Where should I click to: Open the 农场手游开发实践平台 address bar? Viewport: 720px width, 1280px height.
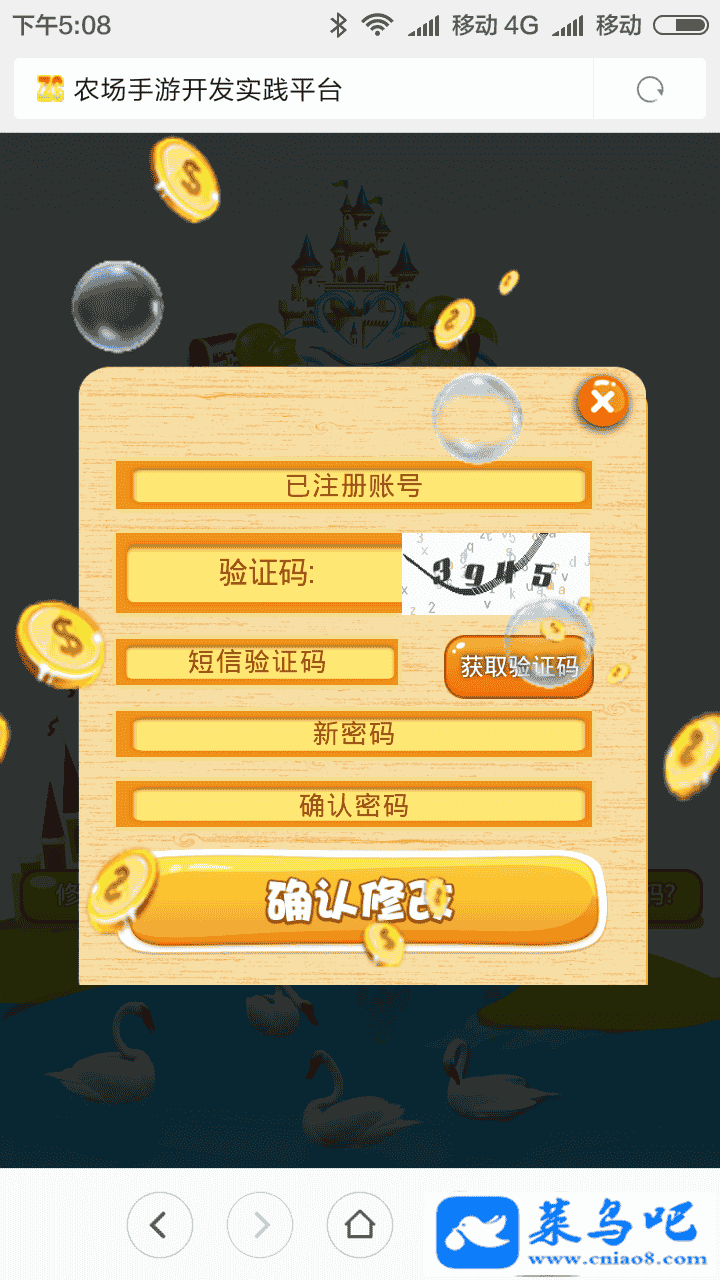(300, 90)
